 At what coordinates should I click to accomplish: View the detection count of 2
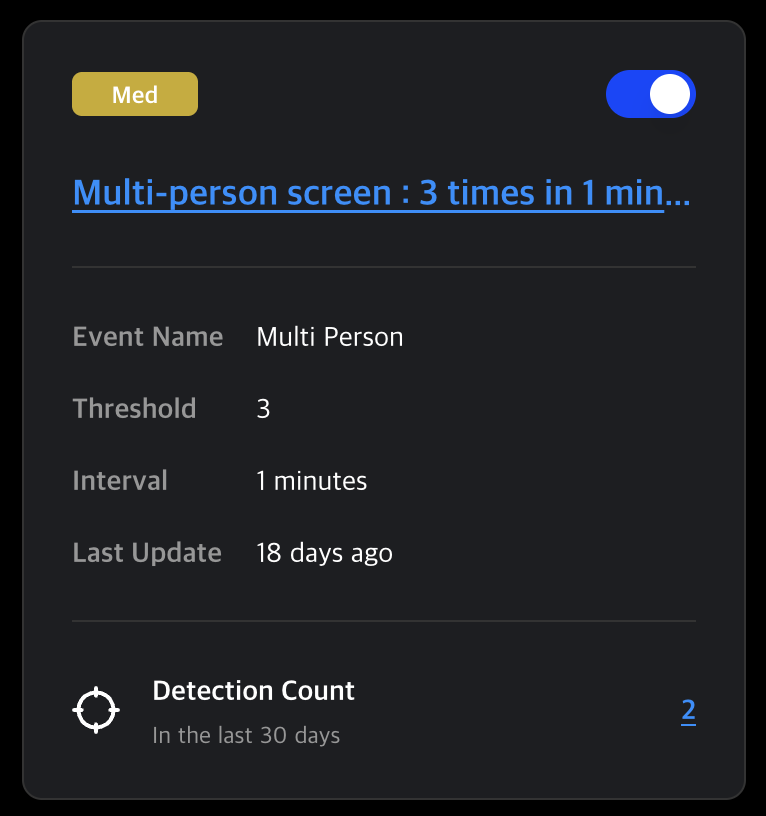[x=688, y=711]
